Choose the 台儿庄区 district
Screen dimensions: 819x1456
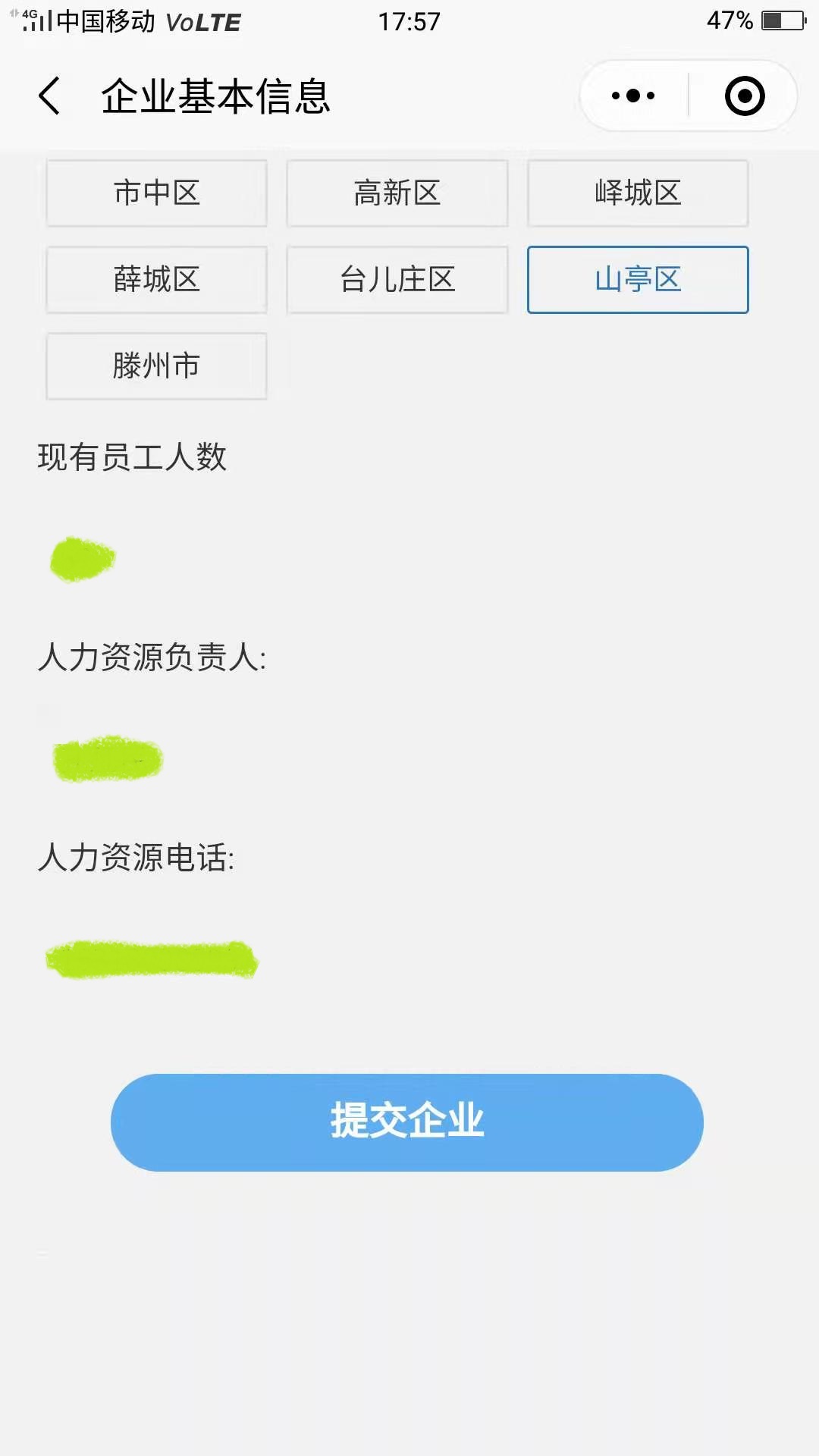click(397, 280)
